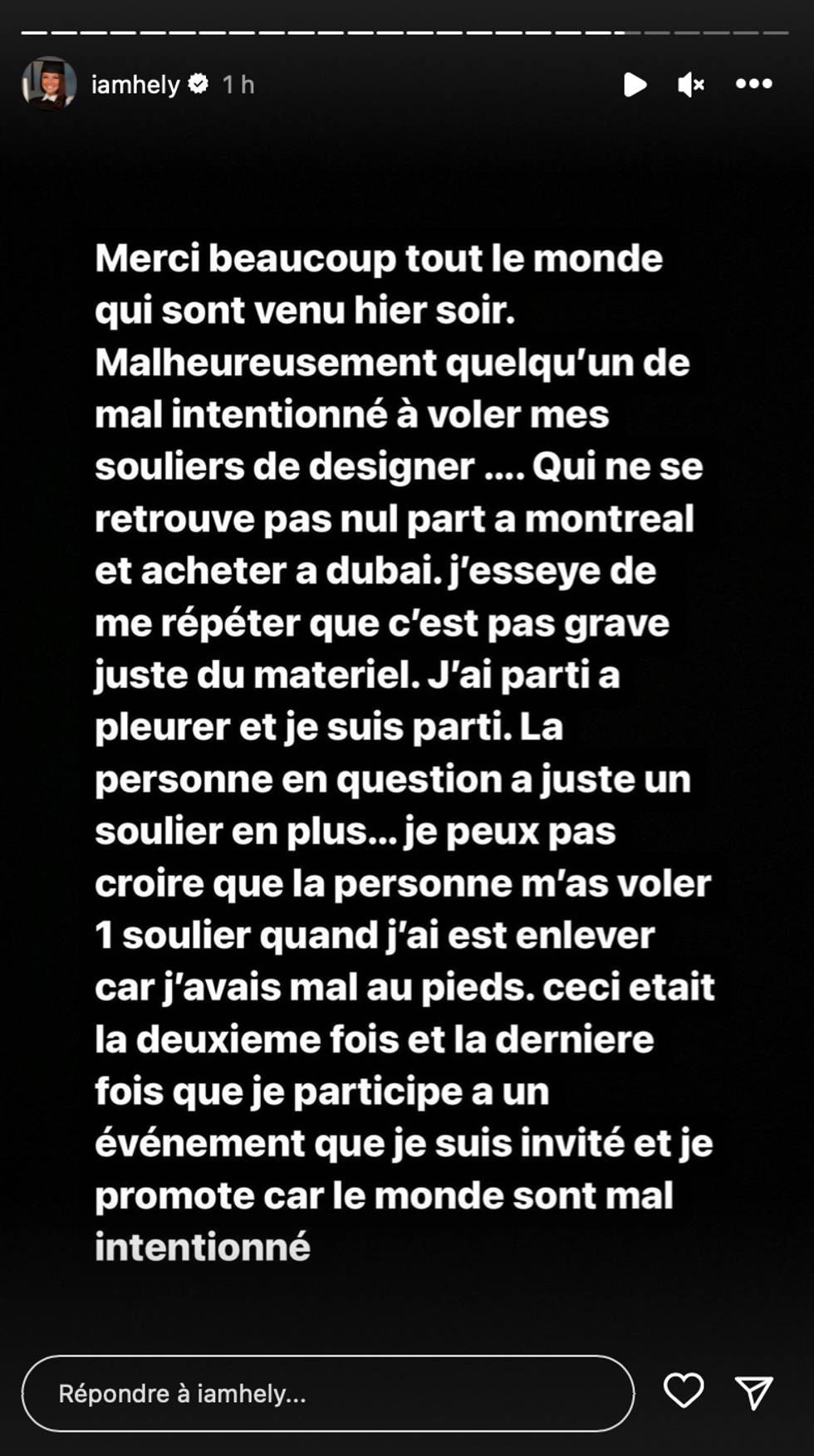This screenshot has height=1456, width=814.
Task: Share the story via paper plane icon
Action: click(753, 1392)
